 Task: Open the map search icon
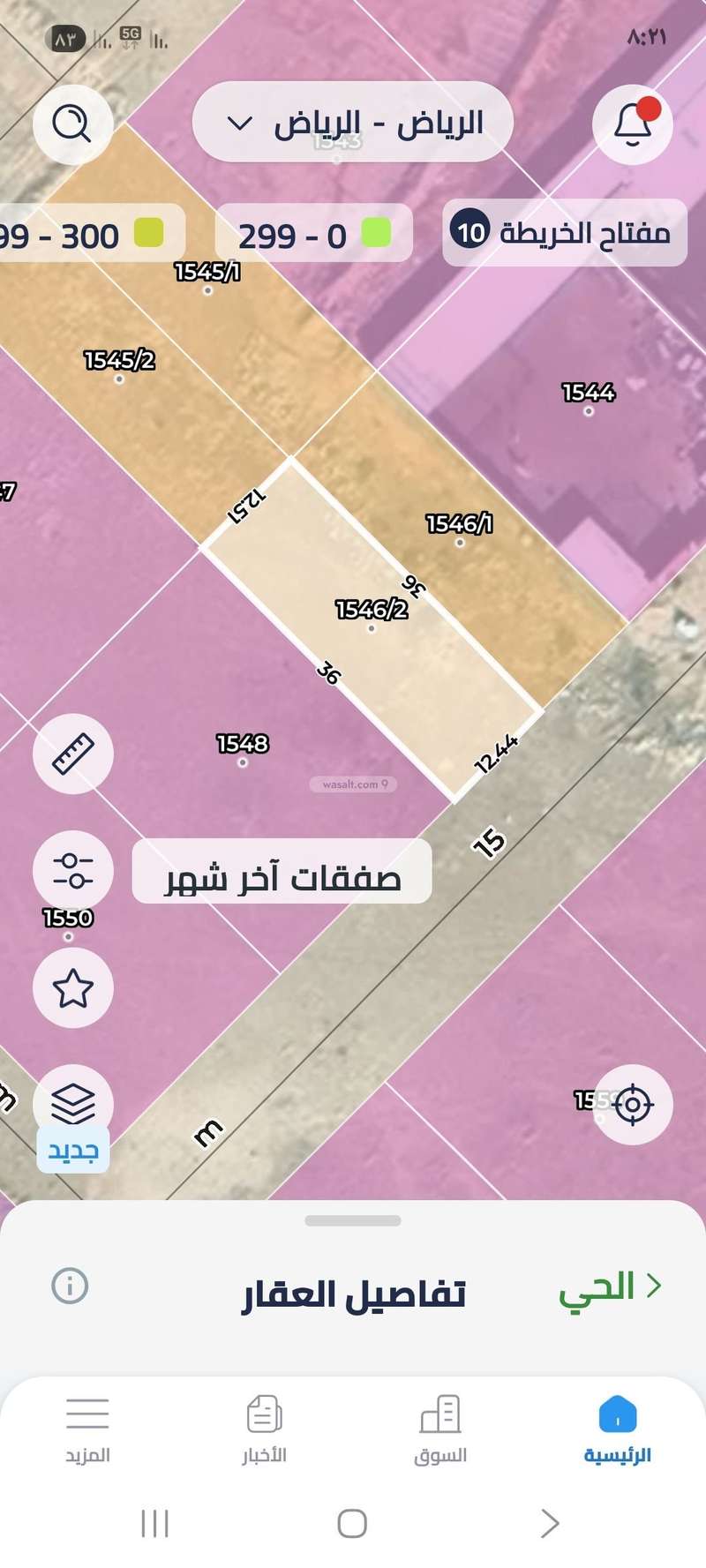[x=72, y=124]
